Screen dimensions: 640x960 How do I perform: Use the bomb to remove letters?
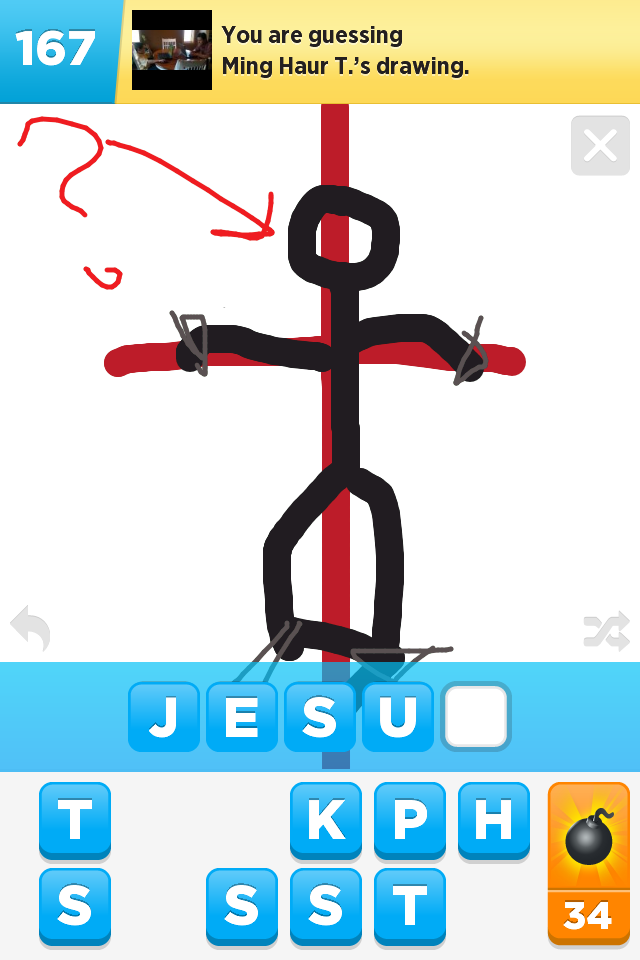pos(588,861)
